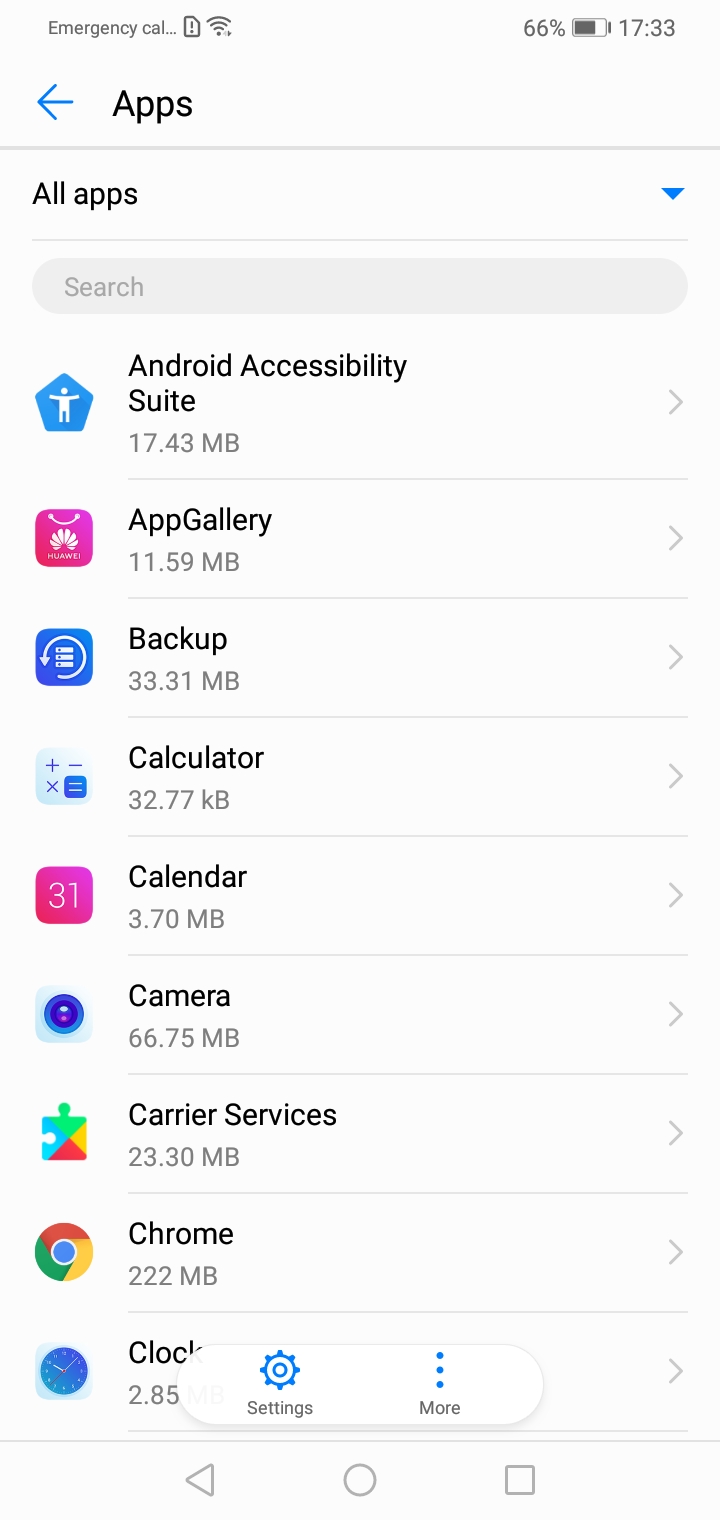
Task: Select Carrier Services from the list
Action: tap(360, 1134)
